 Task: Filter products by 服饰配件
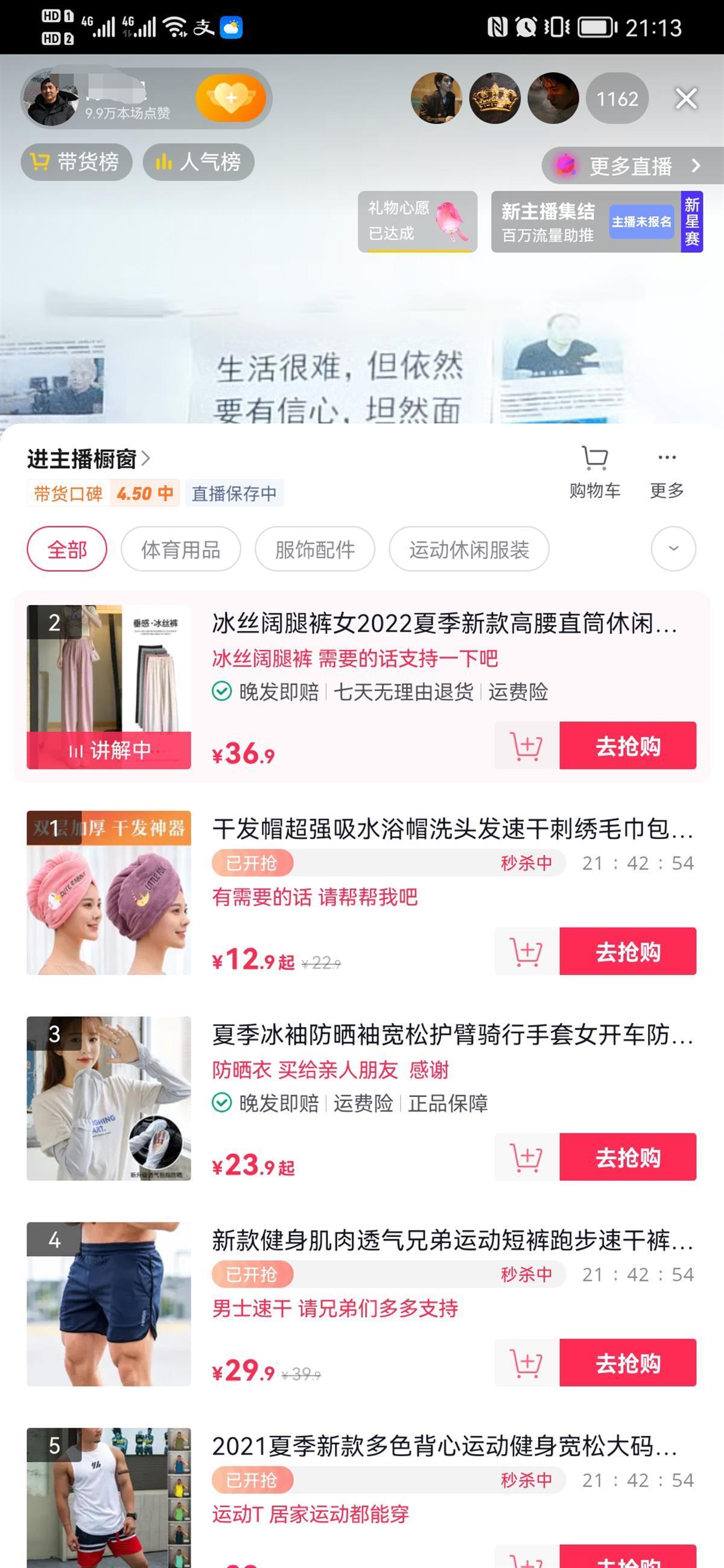pyautogui.click(x=315, y=549)
